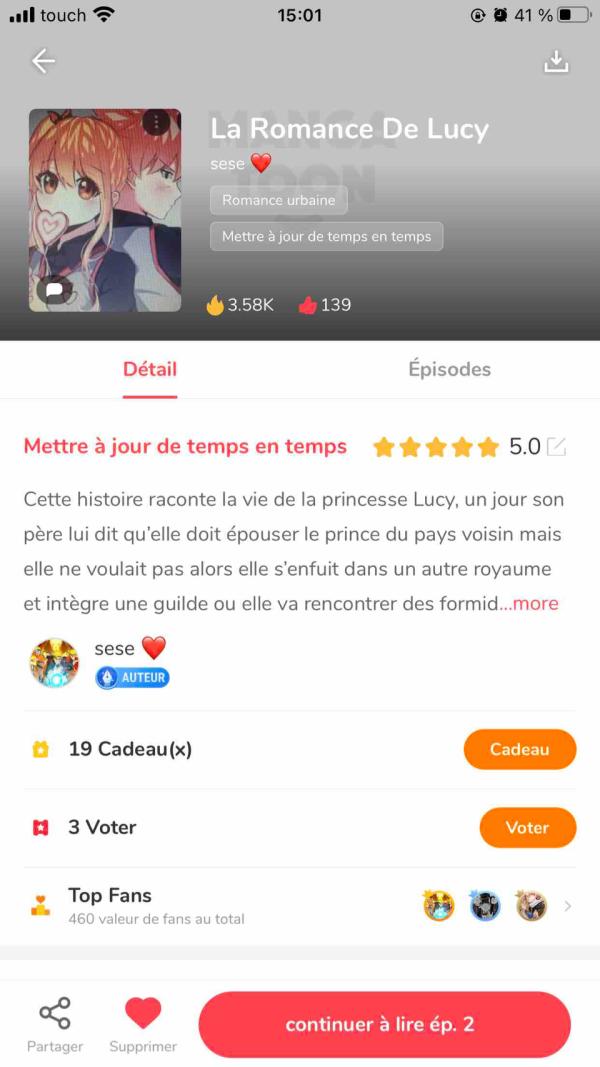600x1067 pixels.
Task: Tap the 'Mettre à jour de temps en temps' chip
Action: click(326, 237)
